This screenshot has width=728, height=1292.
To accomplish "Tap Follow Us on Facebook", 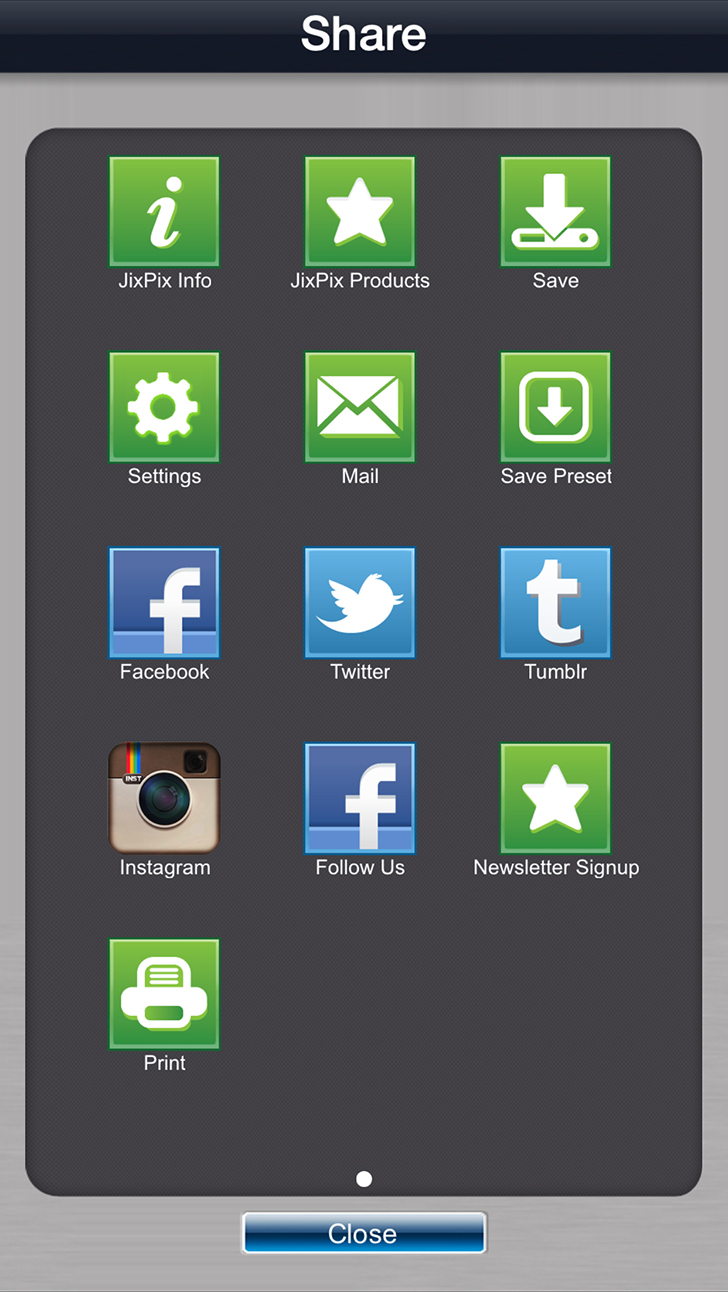I will [360, 798].
